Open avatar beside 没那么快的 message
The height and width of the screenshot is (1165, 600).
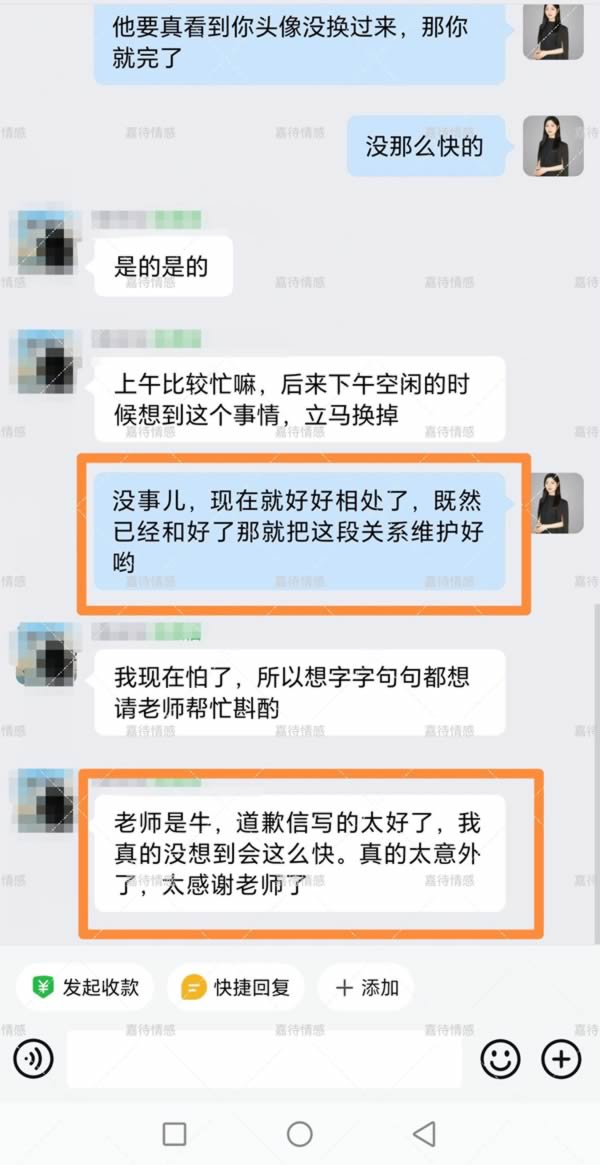(x=553, y=147)
